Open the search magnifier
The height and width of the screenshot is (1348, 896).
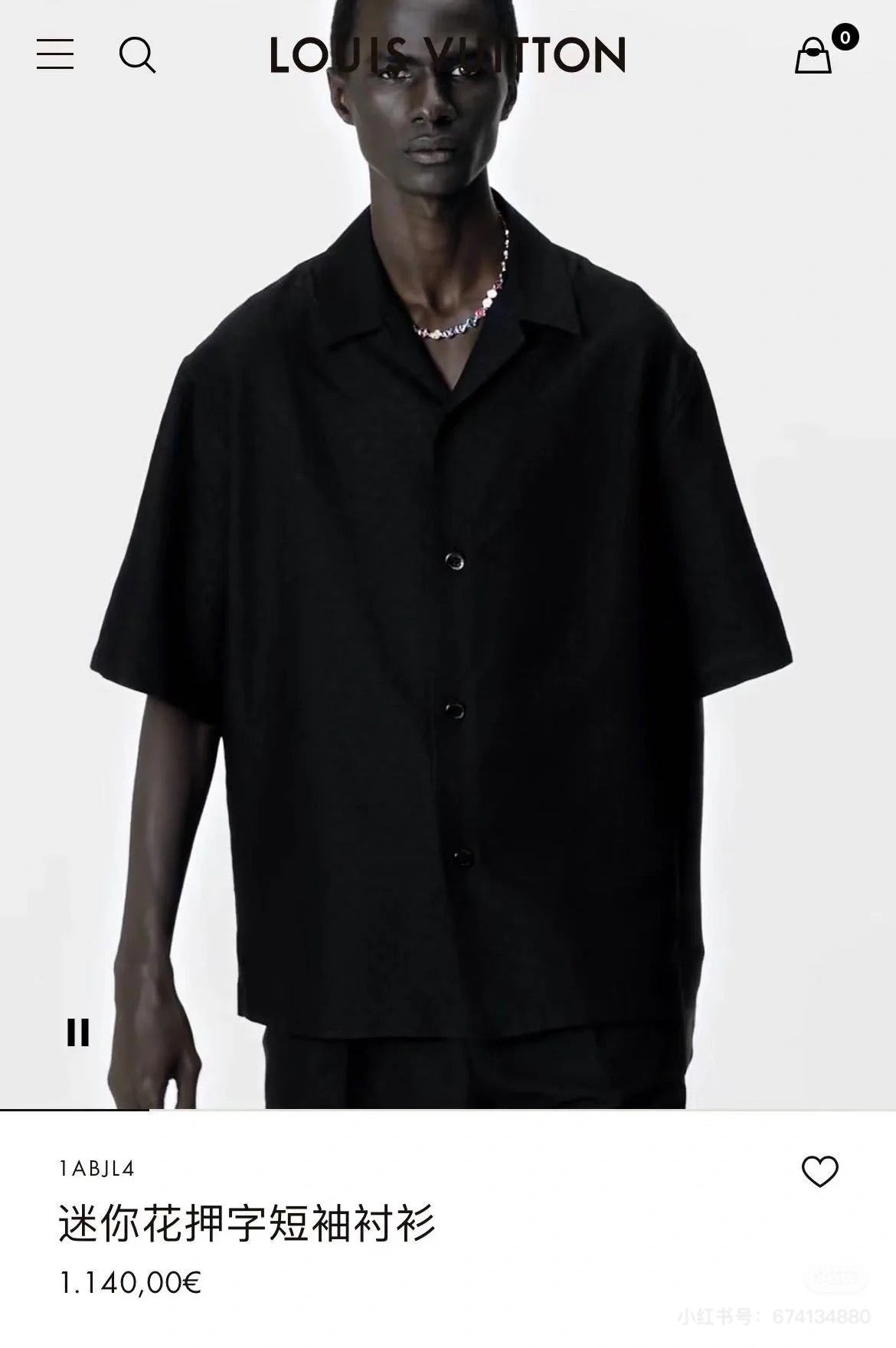(137, 55)
